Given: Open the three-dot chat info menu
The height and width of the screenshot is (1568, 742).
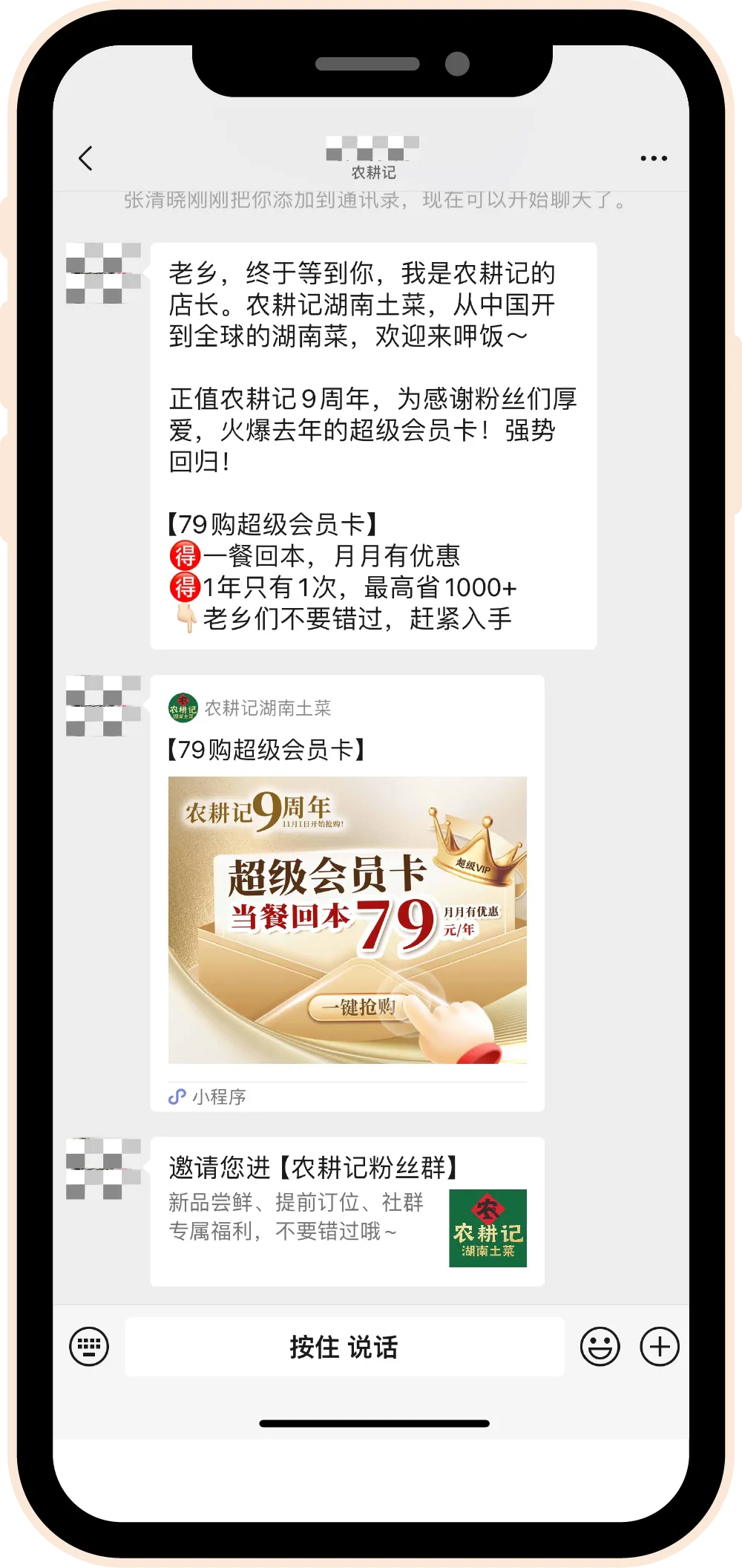Looking at the screenshot, I should pos(653,158).
